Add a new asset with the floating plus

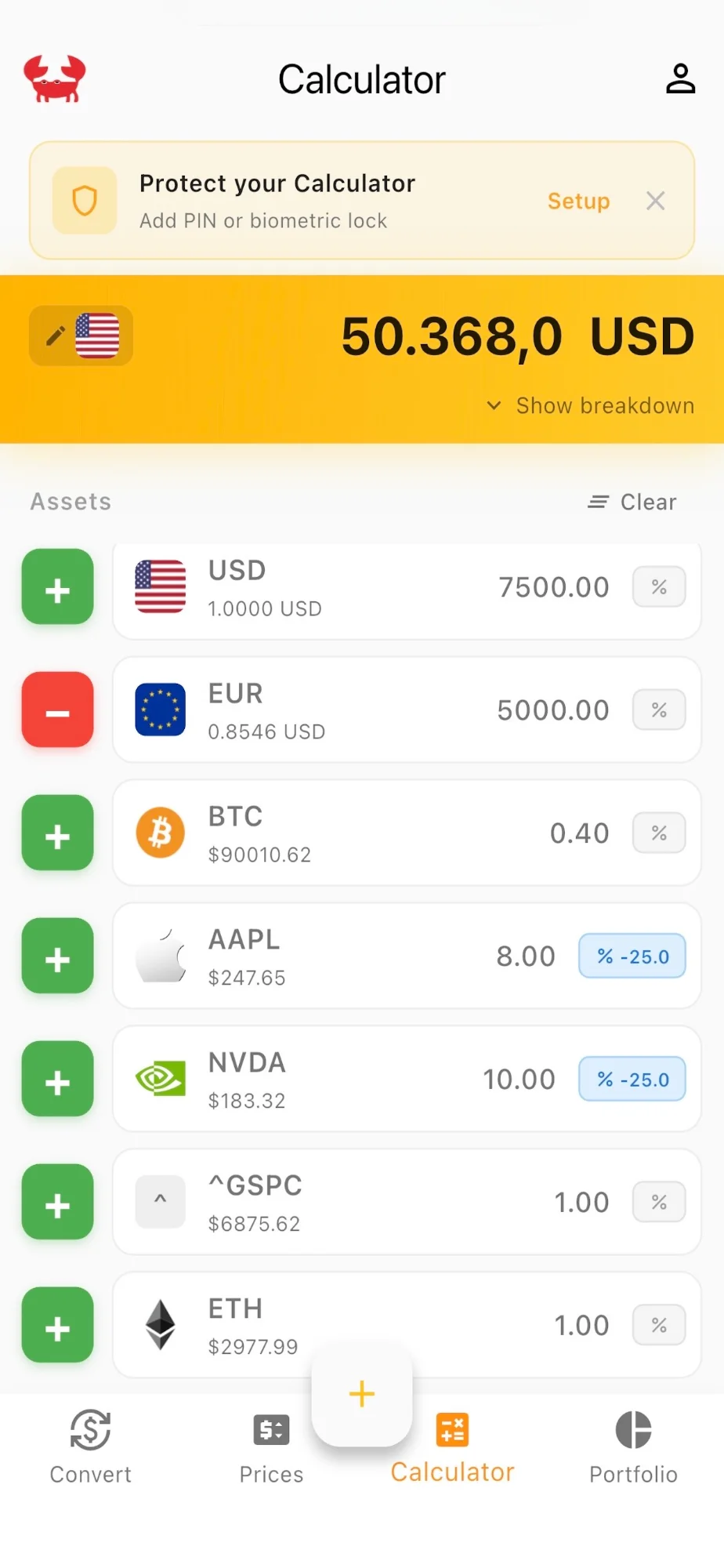(x=362, y=1394)
